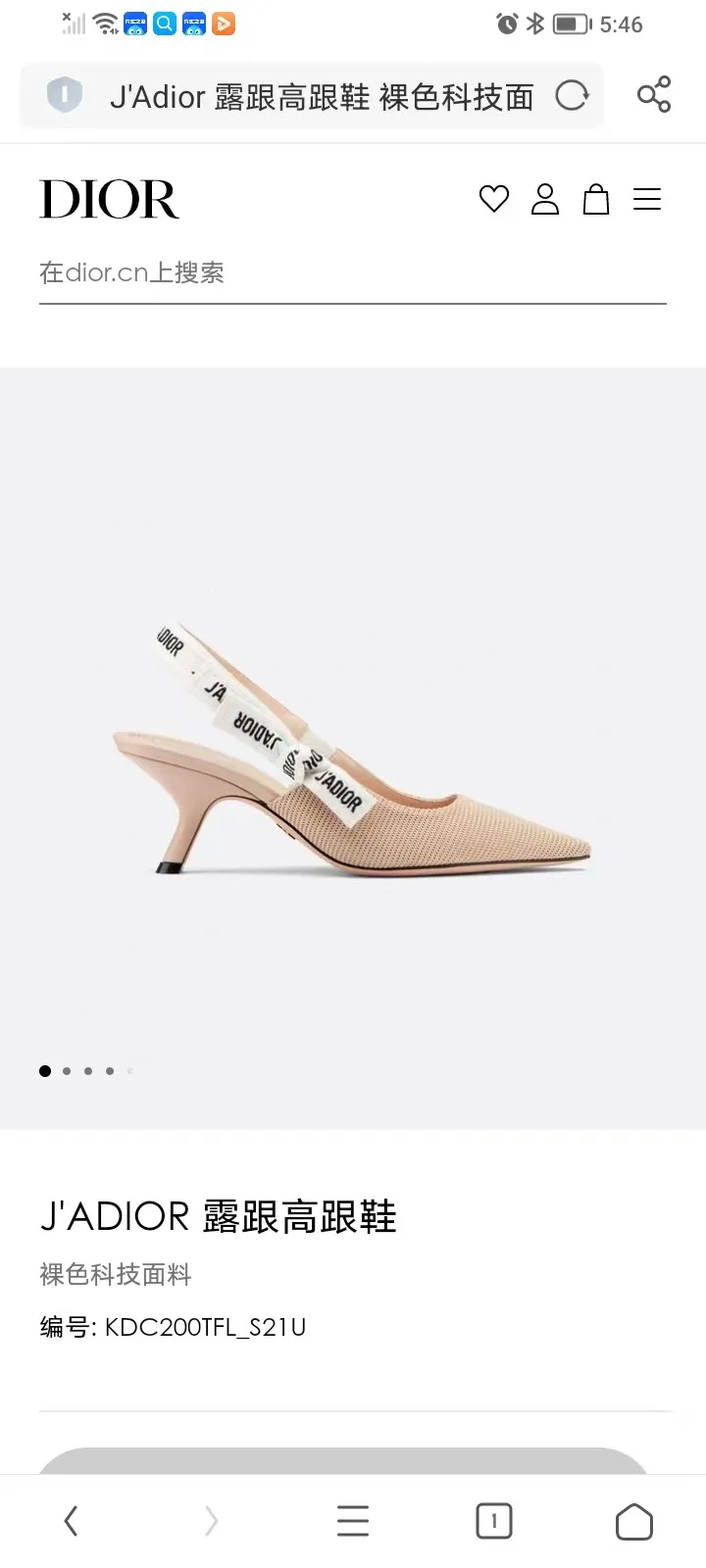Open the hamburger menu in the Dior header
The image size is (706, 1568).
pyautogui.click(x=647, y=200)
